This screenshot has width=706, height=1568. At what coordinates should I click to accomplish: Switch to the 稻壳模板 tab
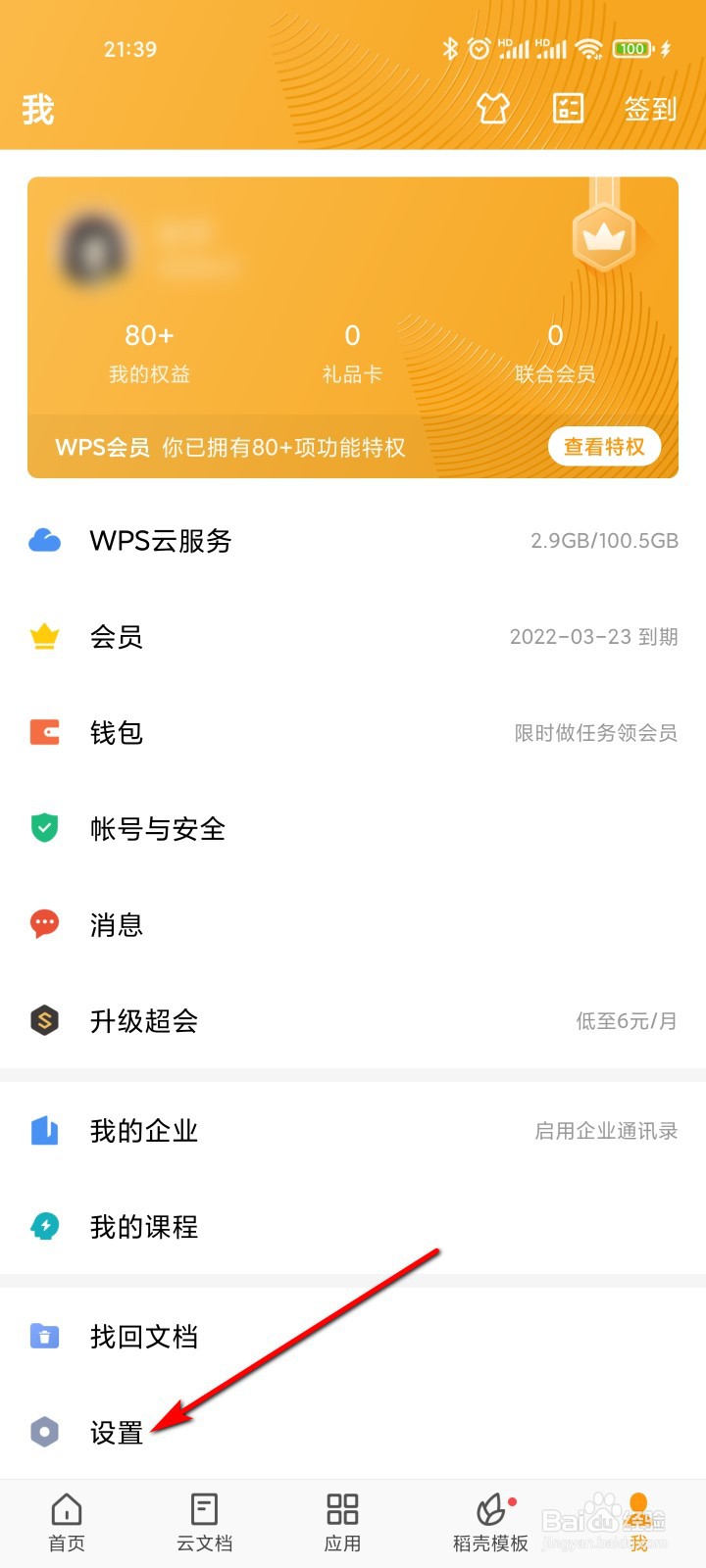490,1523
